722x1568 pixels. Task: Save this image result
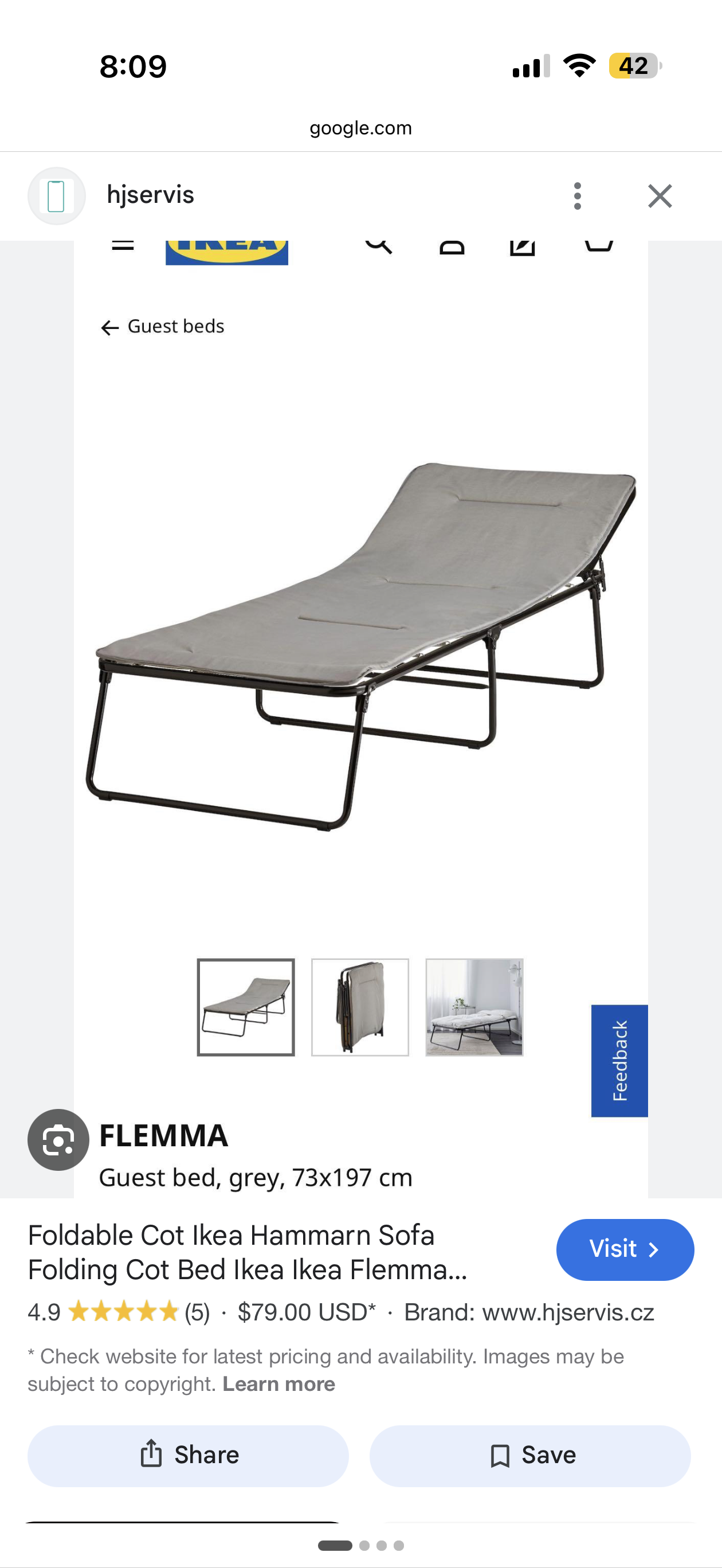[x=529, y=1456]
